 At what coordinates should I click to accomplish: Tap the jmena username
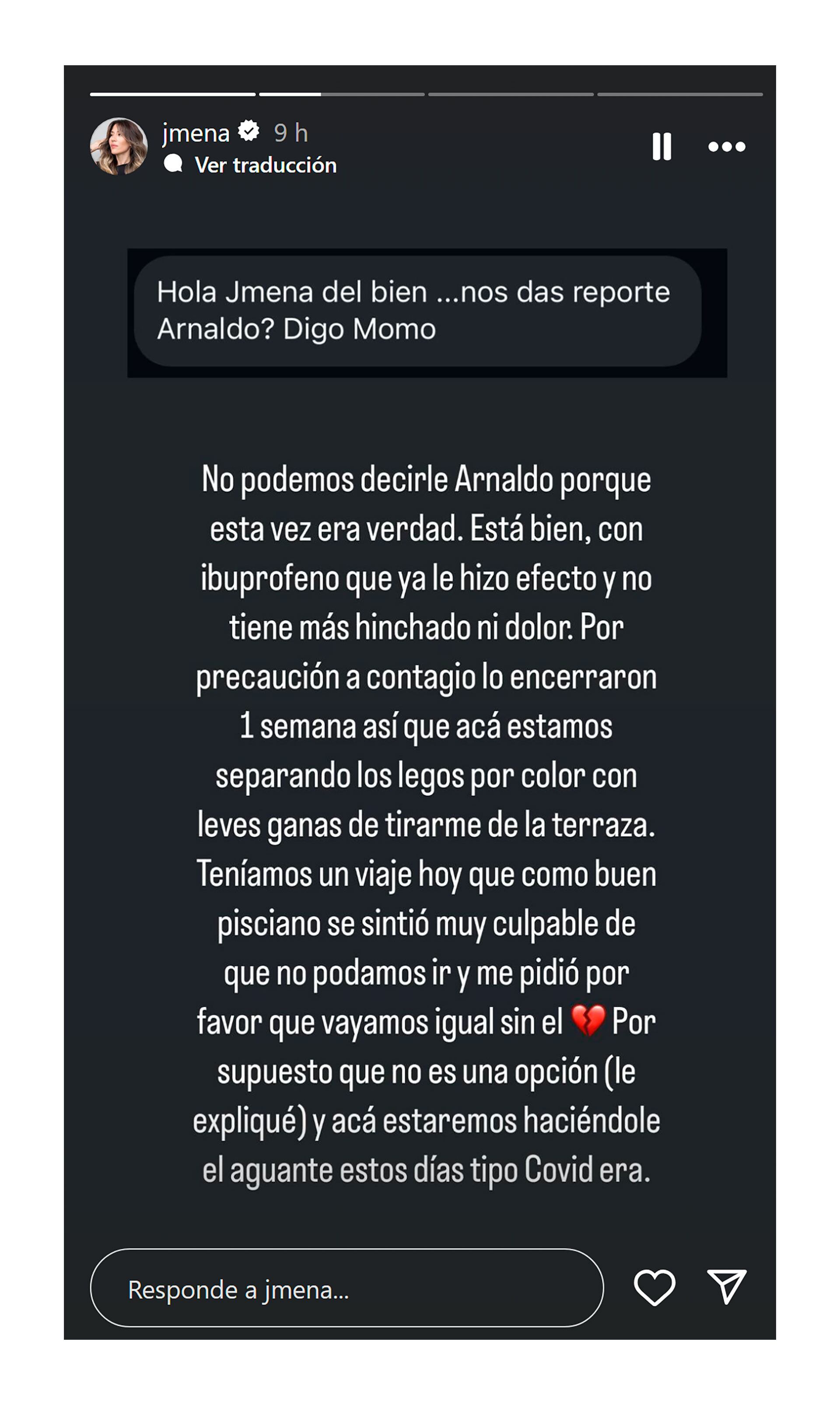coord(196,133)
